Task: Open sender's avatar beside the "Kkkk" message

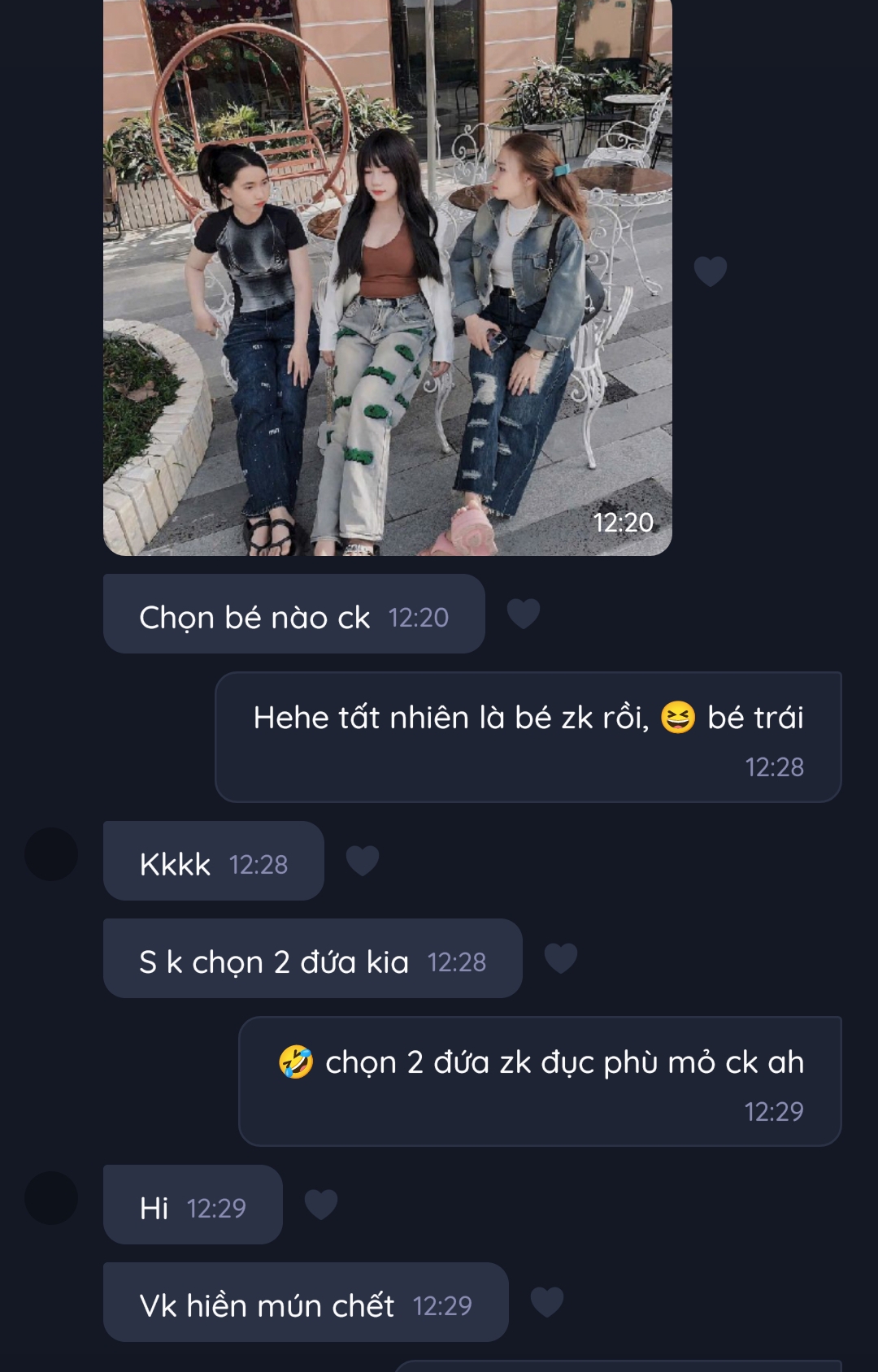Action: [51, 854]
